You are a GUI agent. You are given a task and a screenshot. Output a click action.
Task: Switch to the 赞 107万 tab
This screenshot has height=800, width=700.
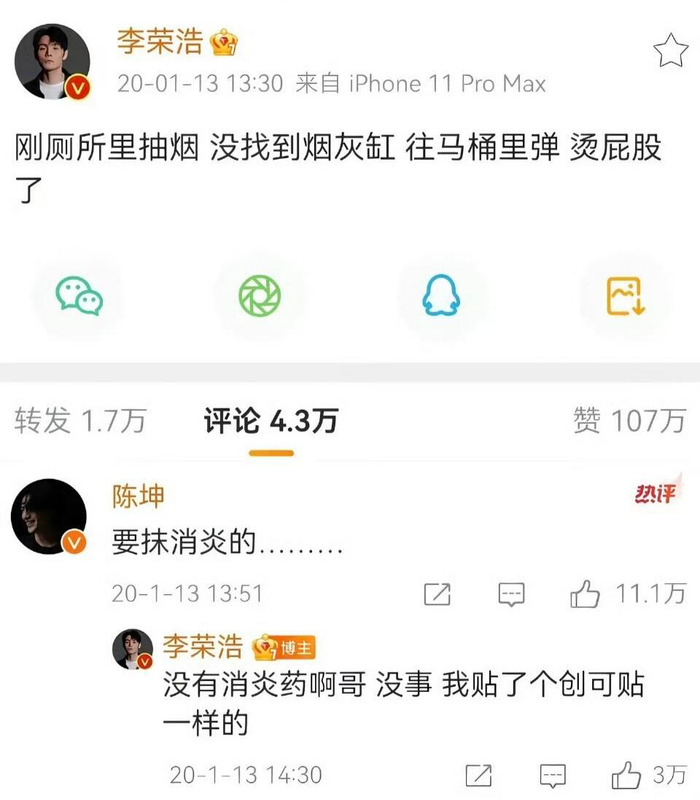click(629, 421)
